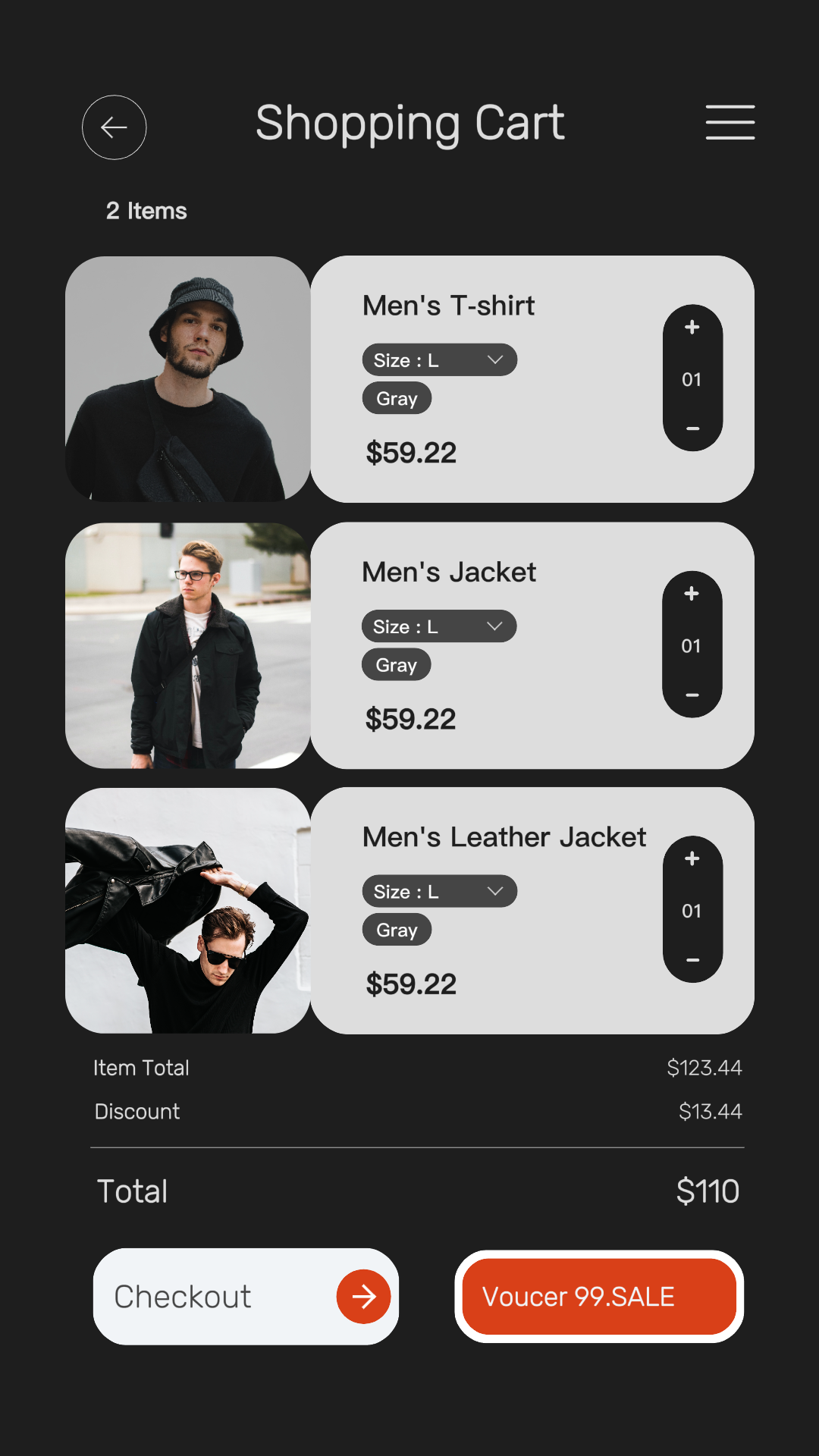
Task: Reduce quantity of Men's Leather Jacket
Action: [692, 960]
